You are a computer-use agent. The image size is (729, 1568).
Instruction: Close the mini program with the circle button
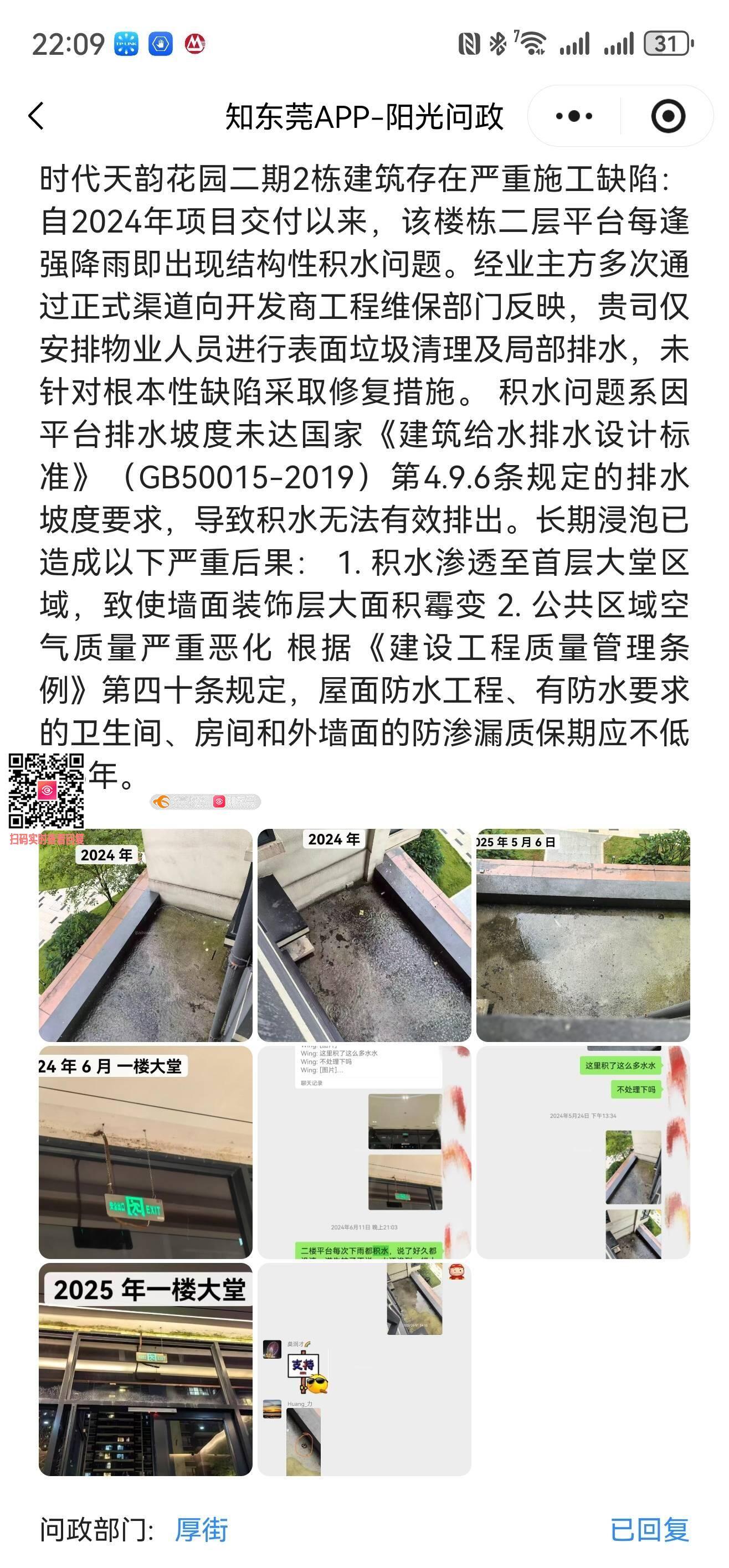(x=668, y=116)
